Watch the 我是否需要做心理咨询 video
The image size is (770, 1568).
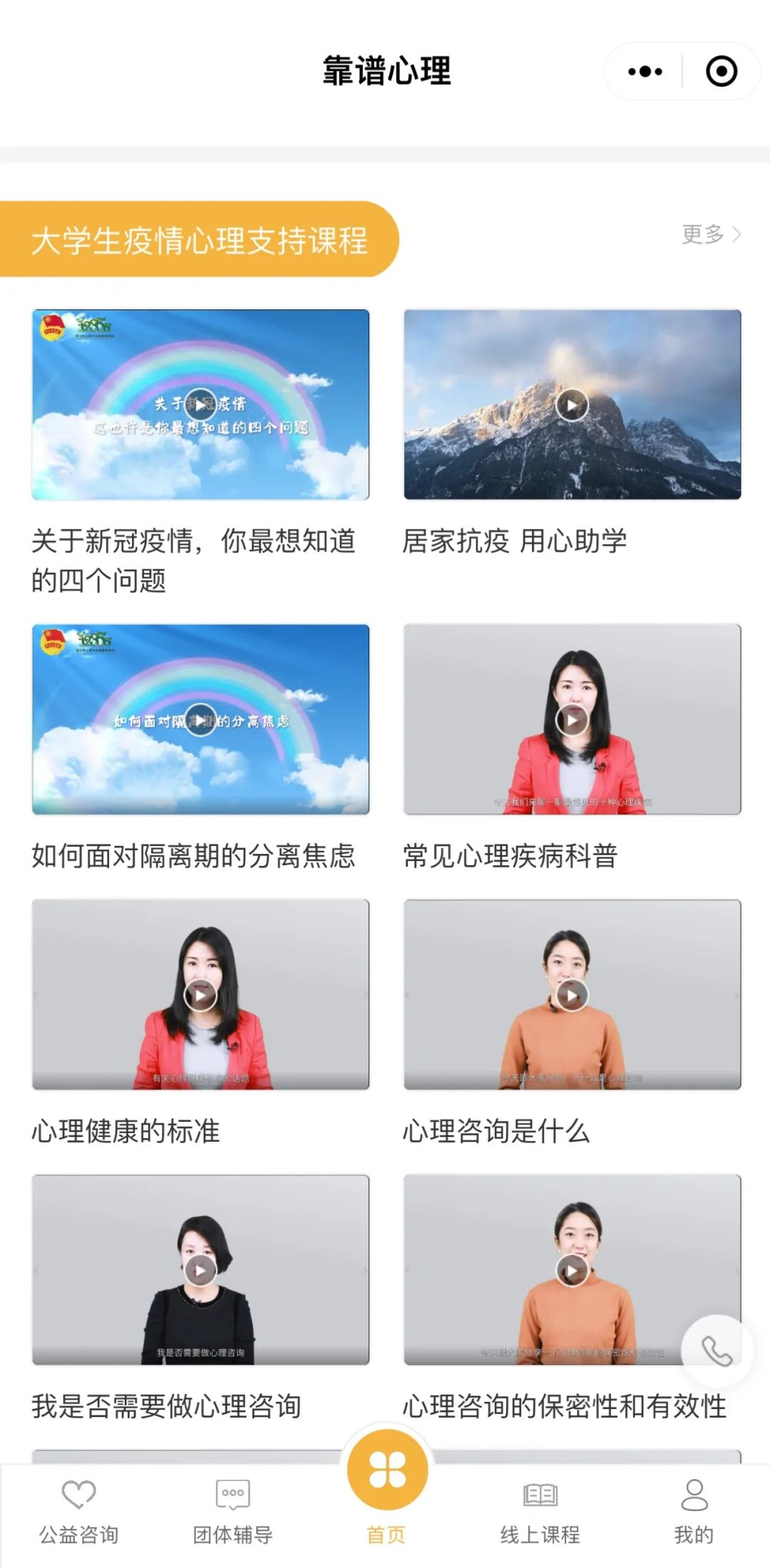(200, 1270)
